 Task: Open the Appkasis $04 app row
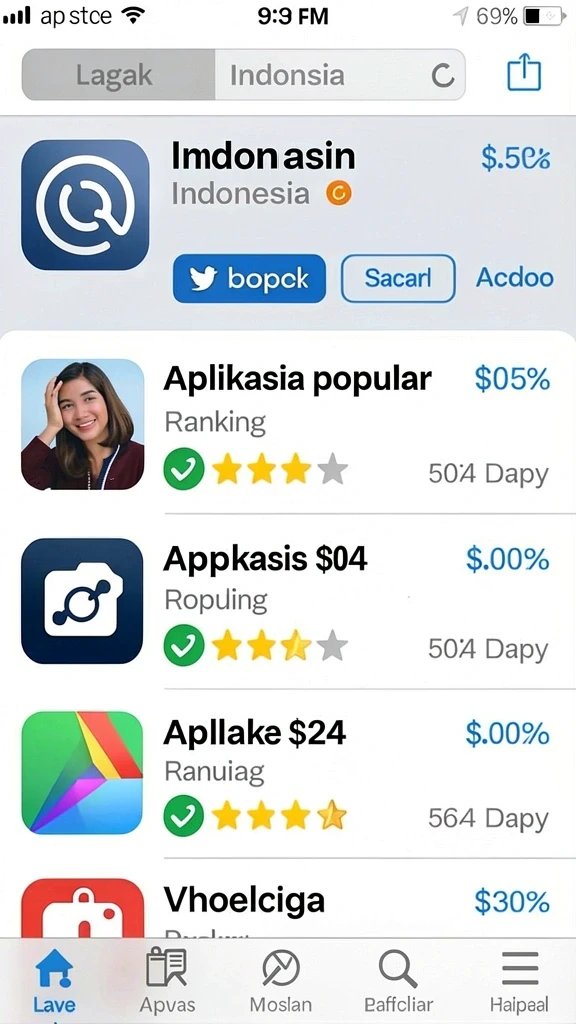(288, 601)
